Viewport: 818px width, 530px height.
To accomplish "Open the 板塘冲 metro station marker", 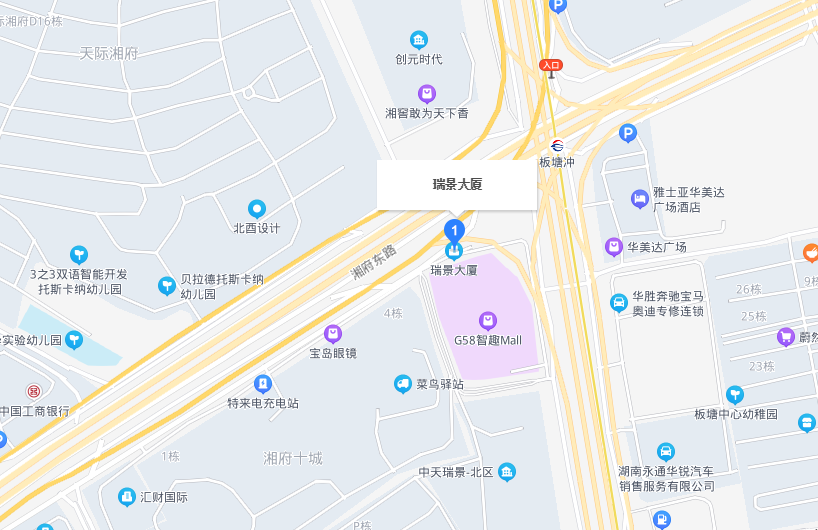I will (x=557, y=145).
